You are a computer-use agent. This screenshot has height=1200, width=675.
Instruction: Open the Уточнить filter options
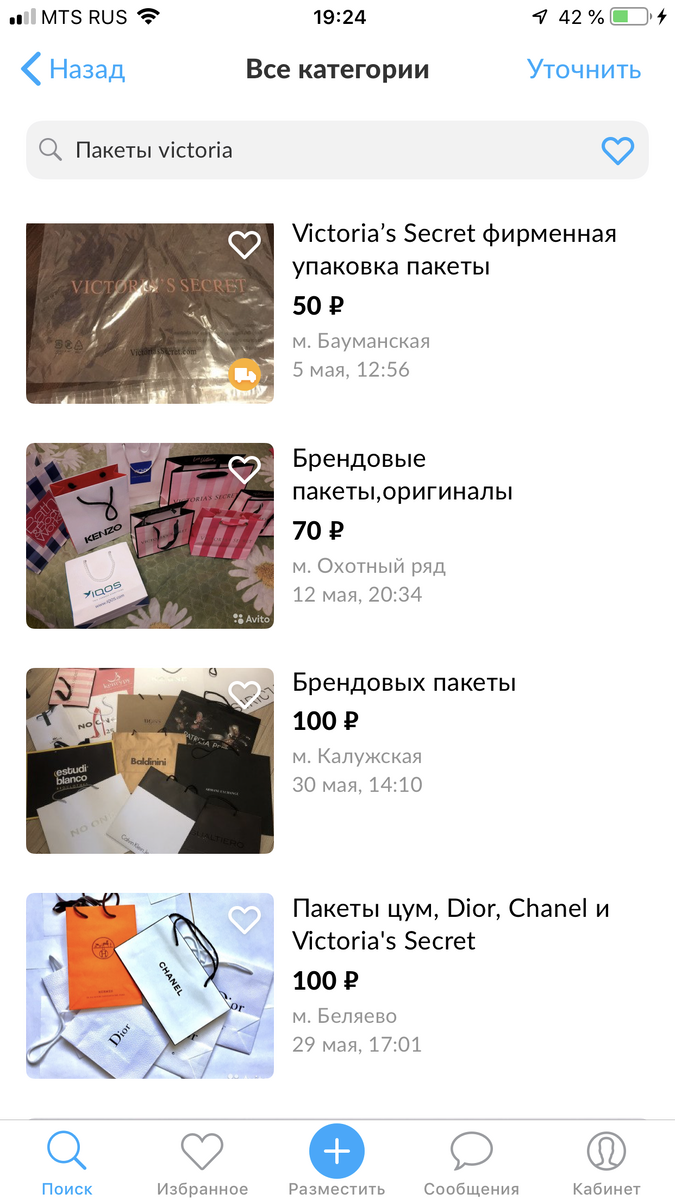coord(584,70)
